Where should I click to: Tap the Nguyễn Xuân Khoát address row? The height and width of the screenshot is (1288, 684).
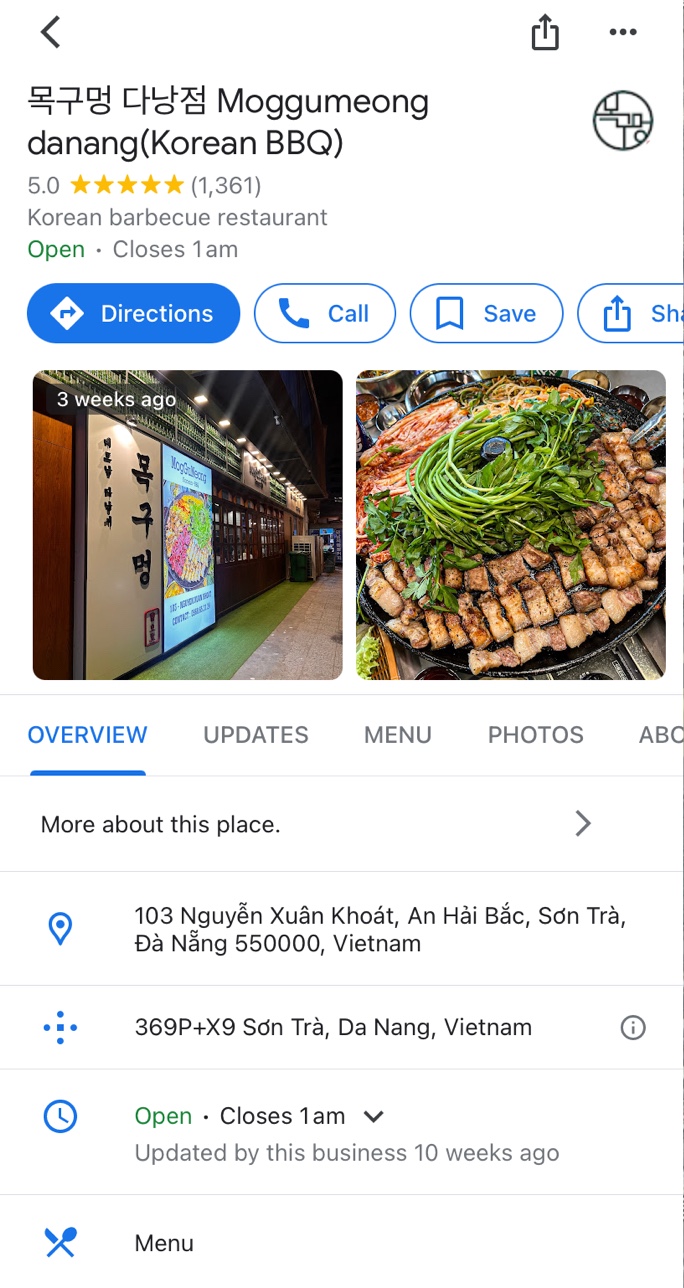380,929
